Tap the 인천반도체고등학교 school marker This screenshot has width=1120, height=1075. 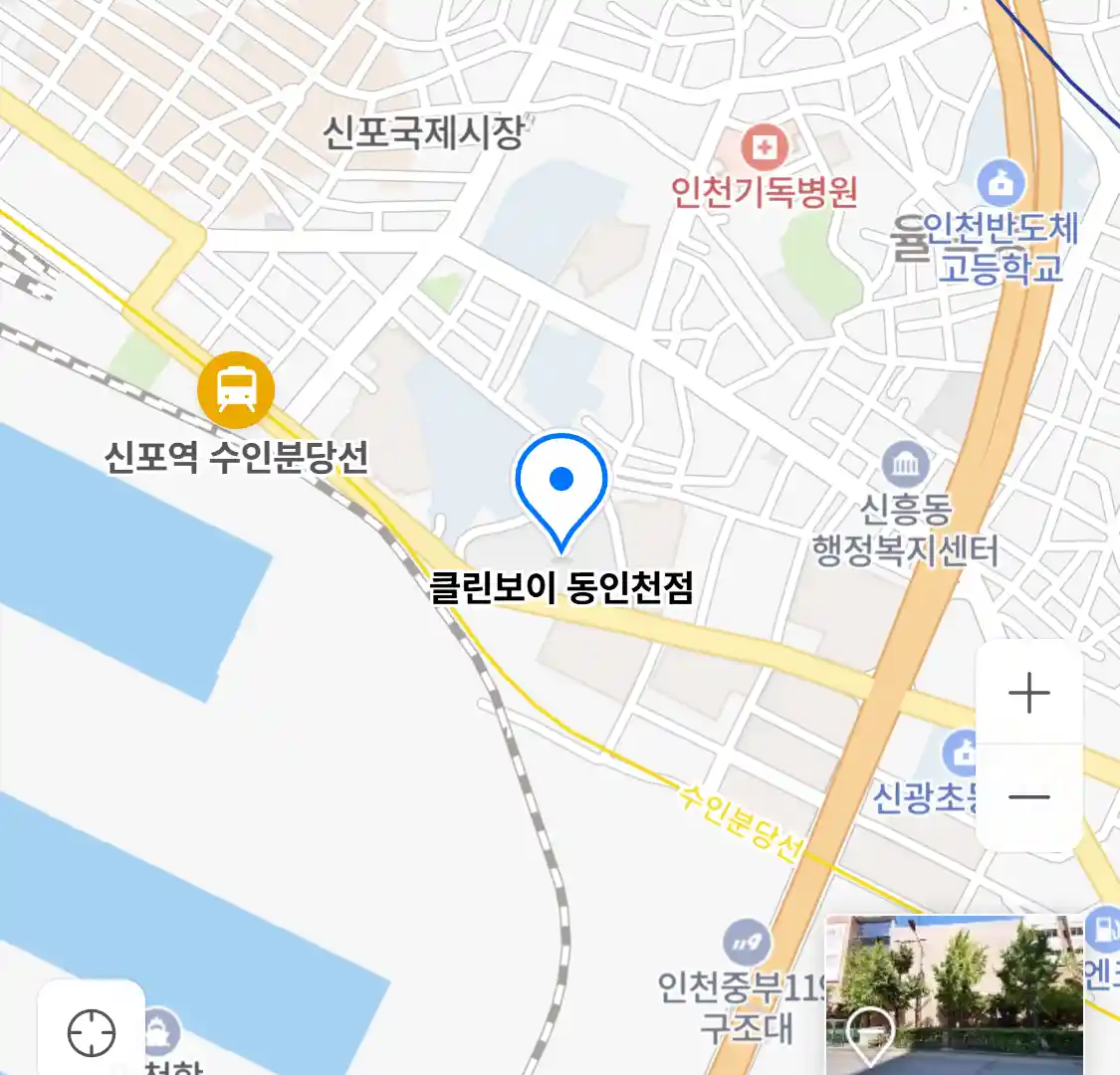[x=1001, y=183]
